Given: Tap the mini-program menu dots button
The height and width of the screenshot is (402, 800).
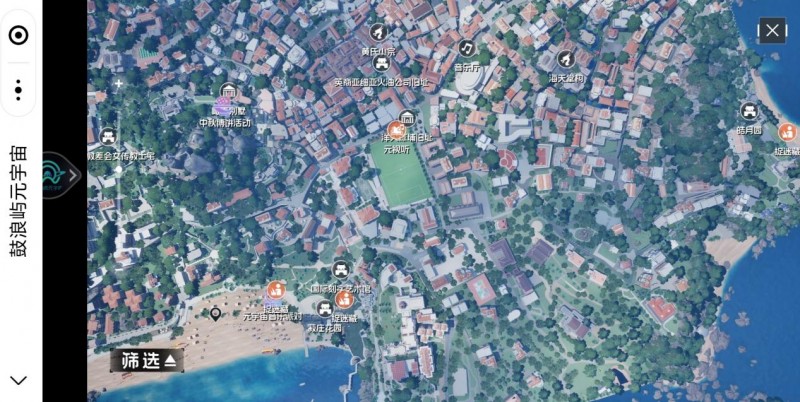Looking at the screenshot, I should pyautogui.click(x=19, y=92).
